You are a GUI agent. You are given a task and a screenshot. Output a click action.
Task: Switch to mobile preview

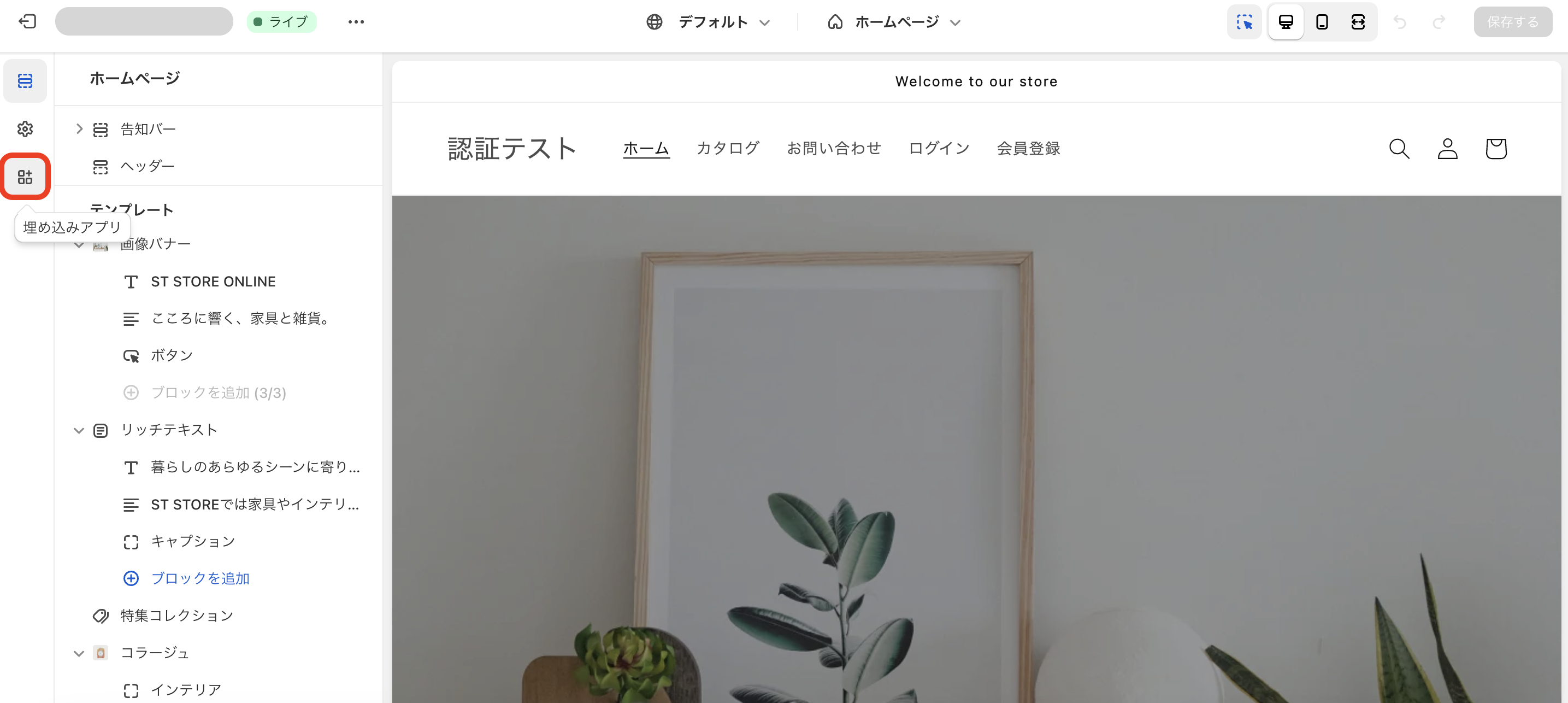1322,22
